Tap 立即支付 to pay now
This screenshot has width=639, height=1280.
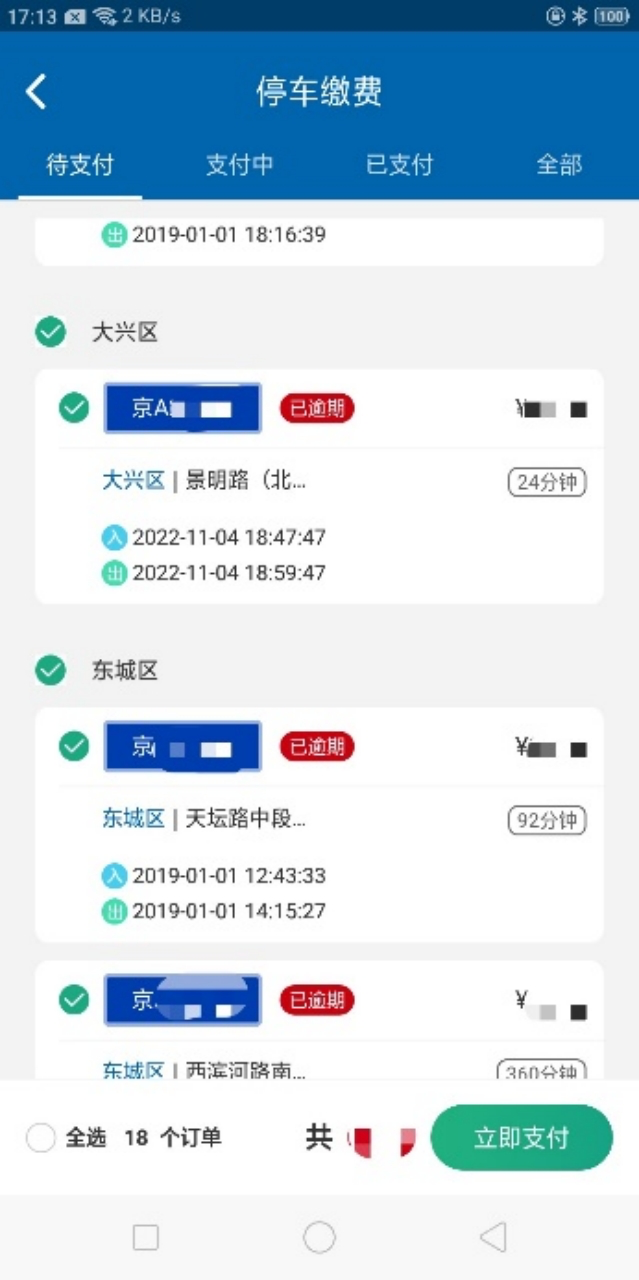[x=521, y=1138]
